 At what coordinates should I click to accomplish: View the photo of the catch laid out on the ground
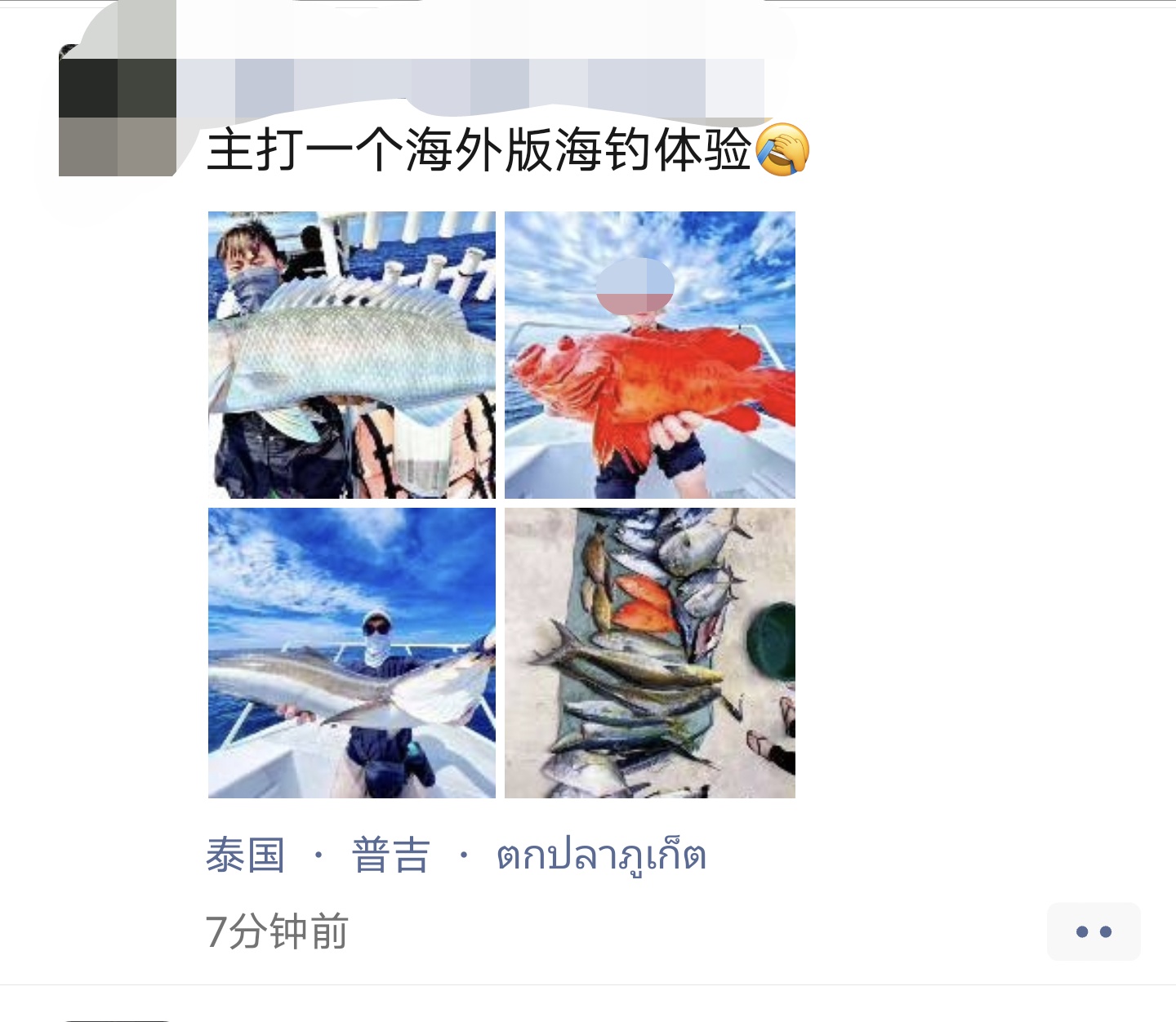(x=649, y=652)
